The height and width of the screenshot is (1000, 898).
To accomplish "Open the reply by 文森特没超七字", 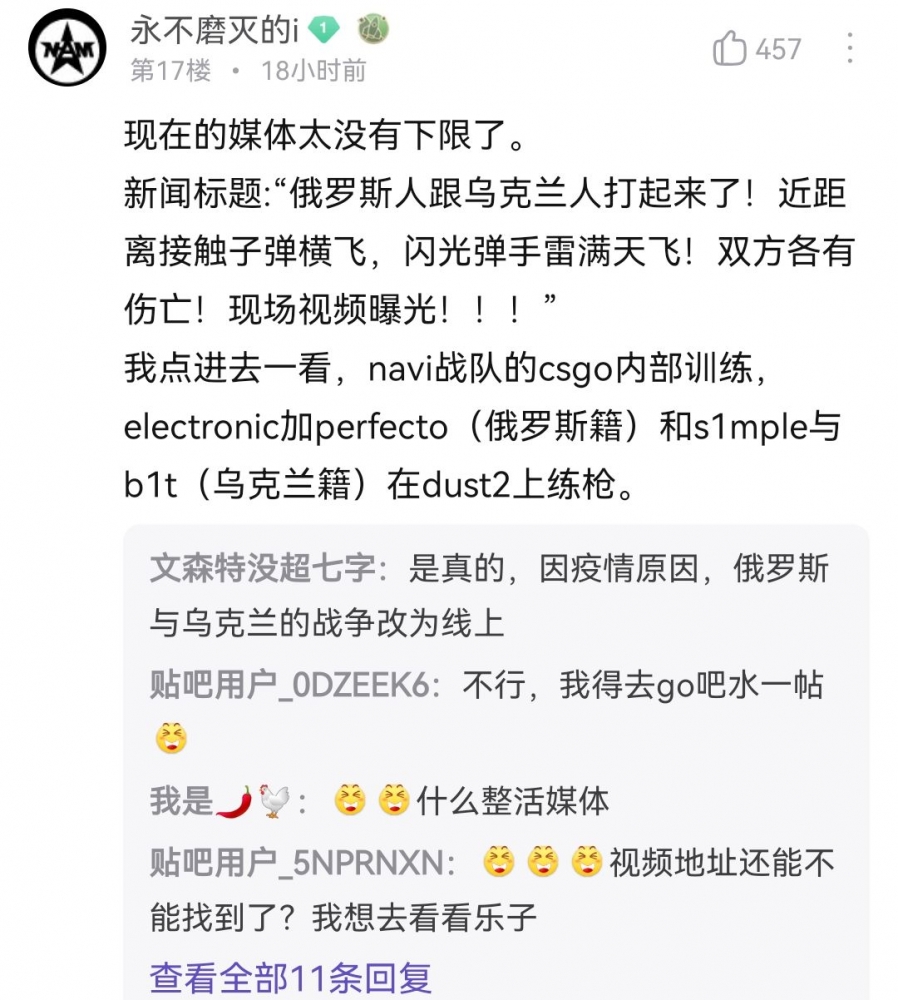I will (x=490, y=596).
